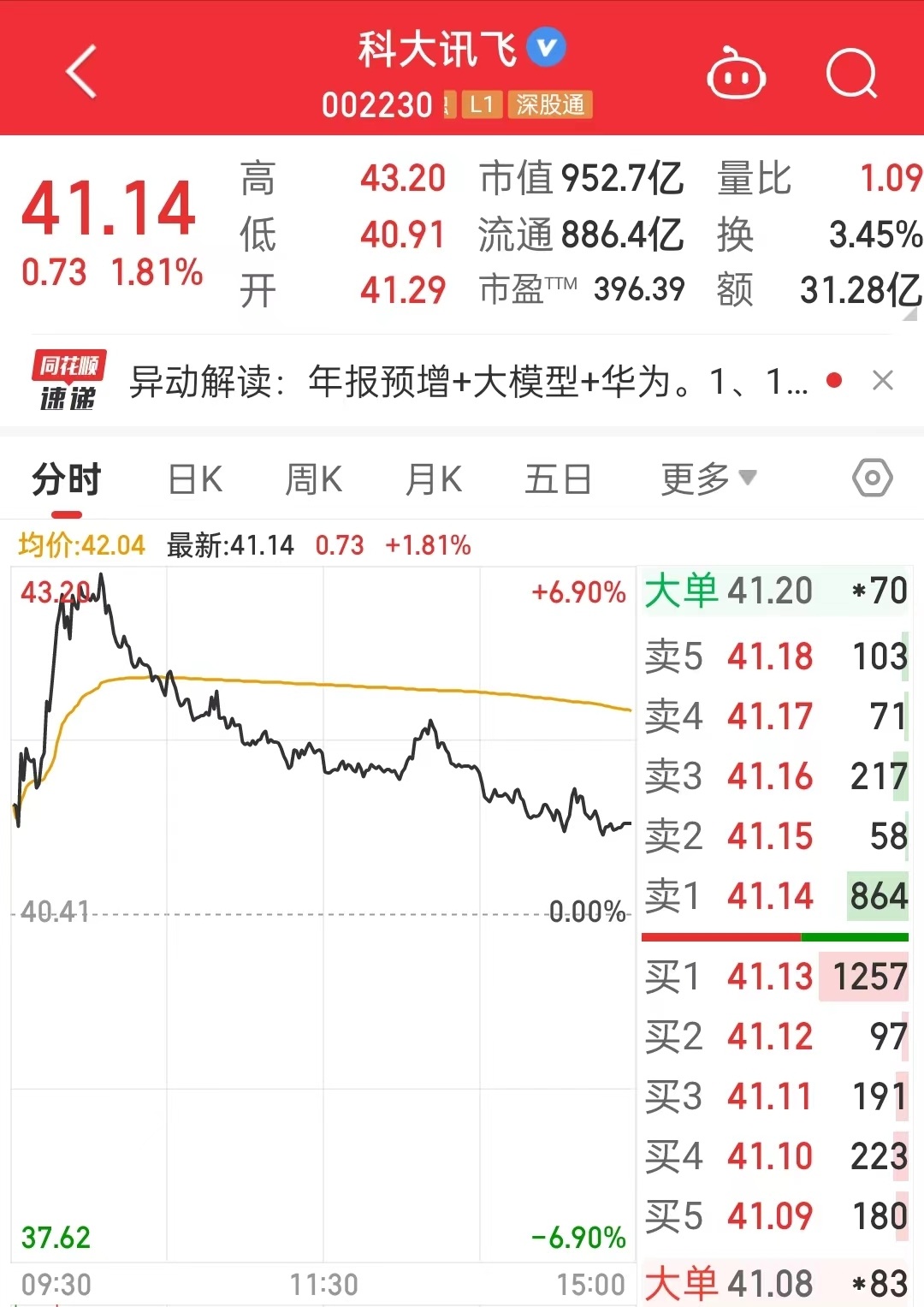Select 买1 price 41.13 in order book
This screenshot has width=924, height=1307.
[x=770, y=977]
